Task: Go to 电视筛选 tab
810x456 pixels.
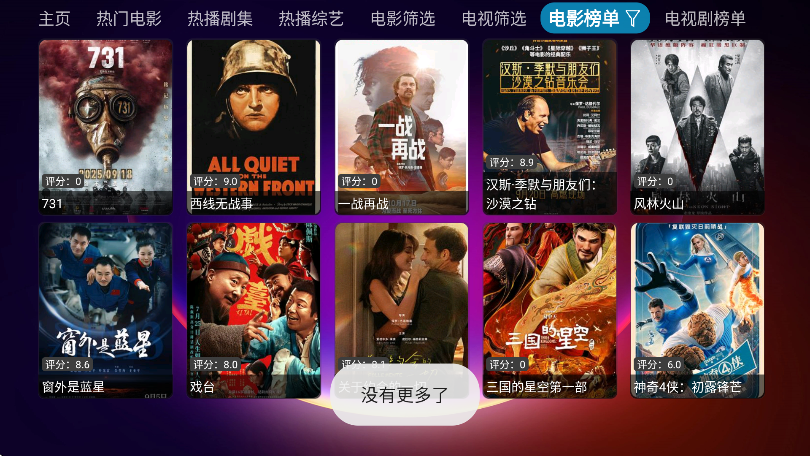Action: (493, 18)
